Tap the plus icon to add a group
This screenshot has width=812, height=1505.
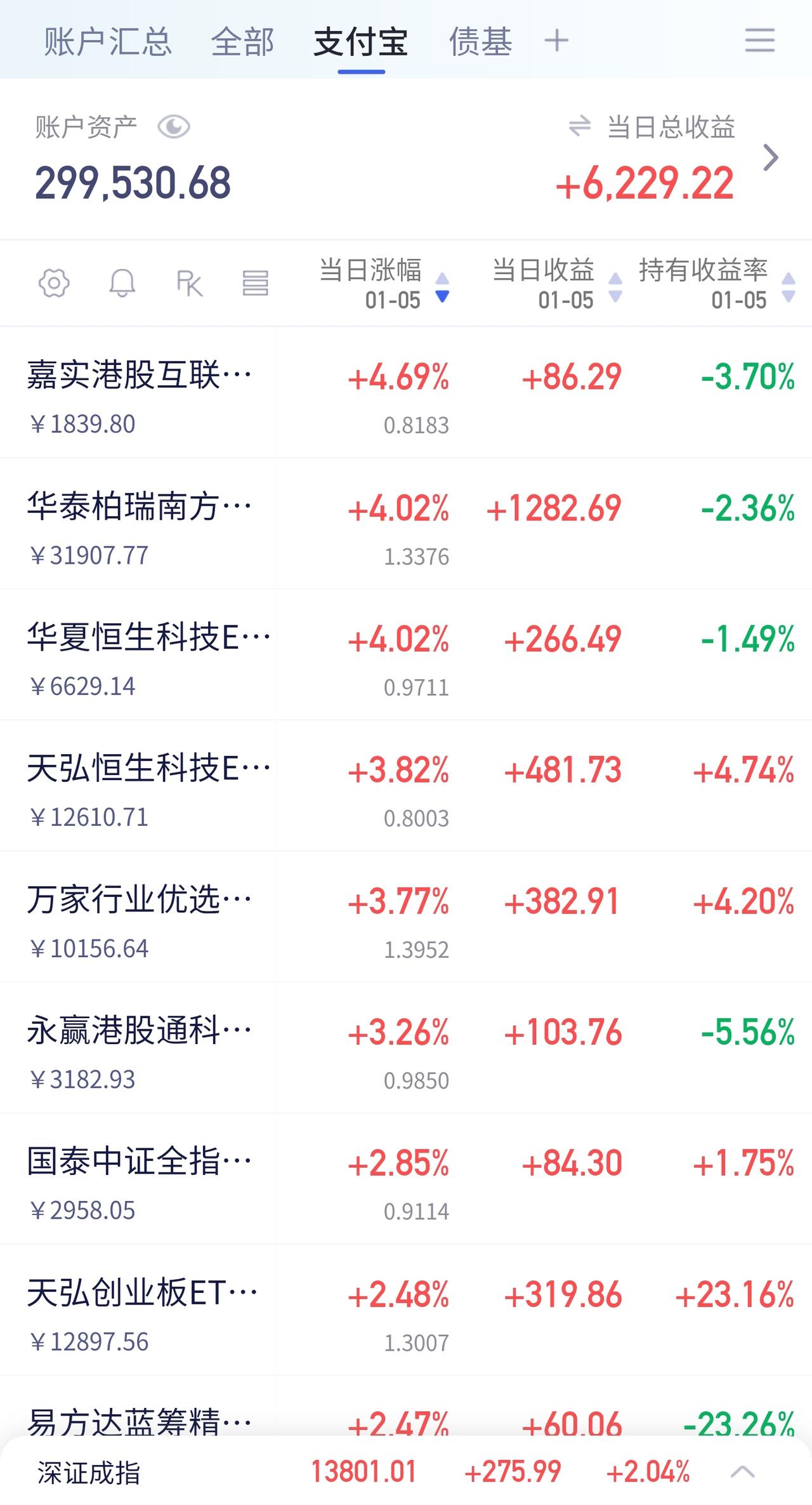click(556, 40)
